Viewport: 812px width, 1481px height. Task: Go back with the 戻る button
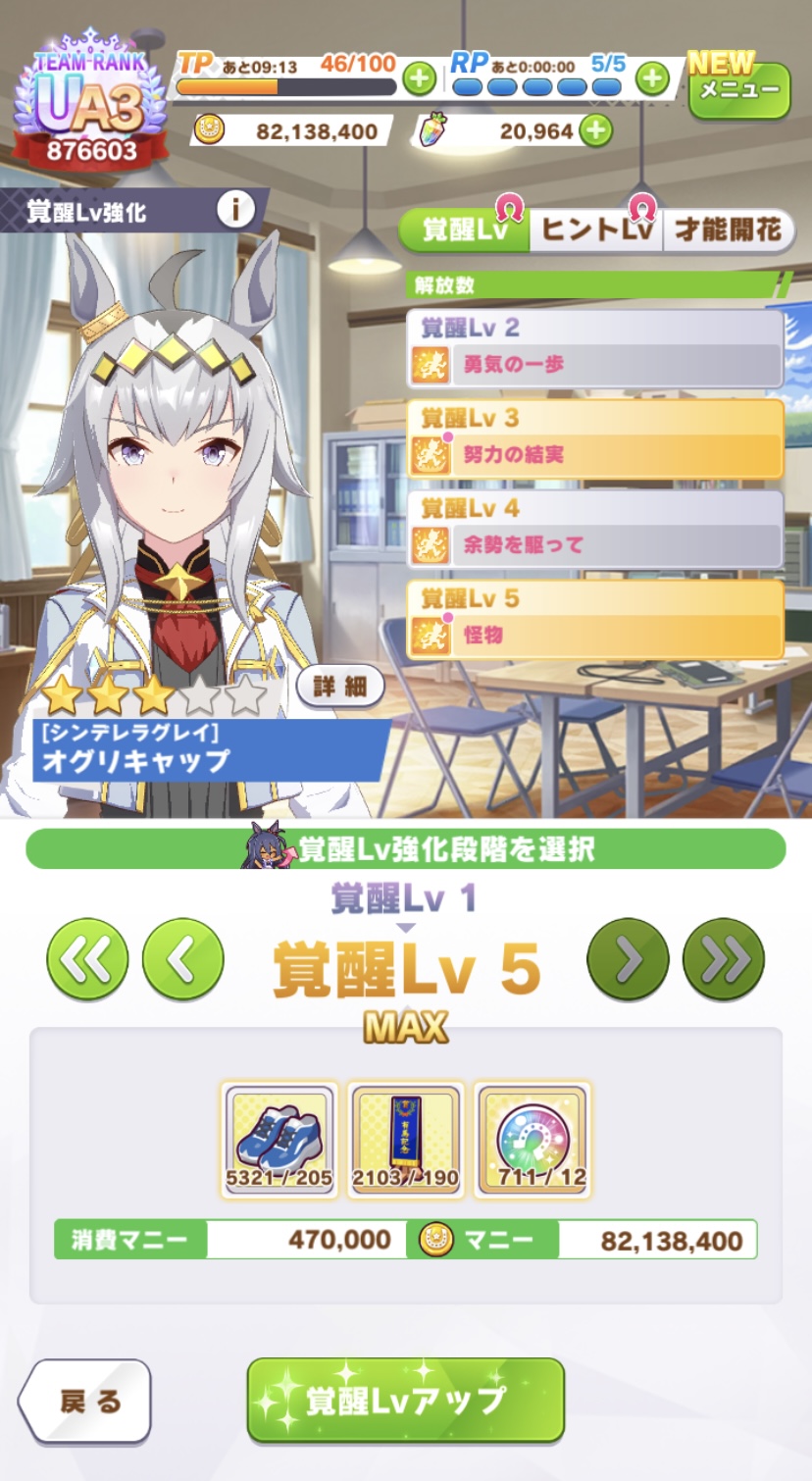pos(86,1402)
